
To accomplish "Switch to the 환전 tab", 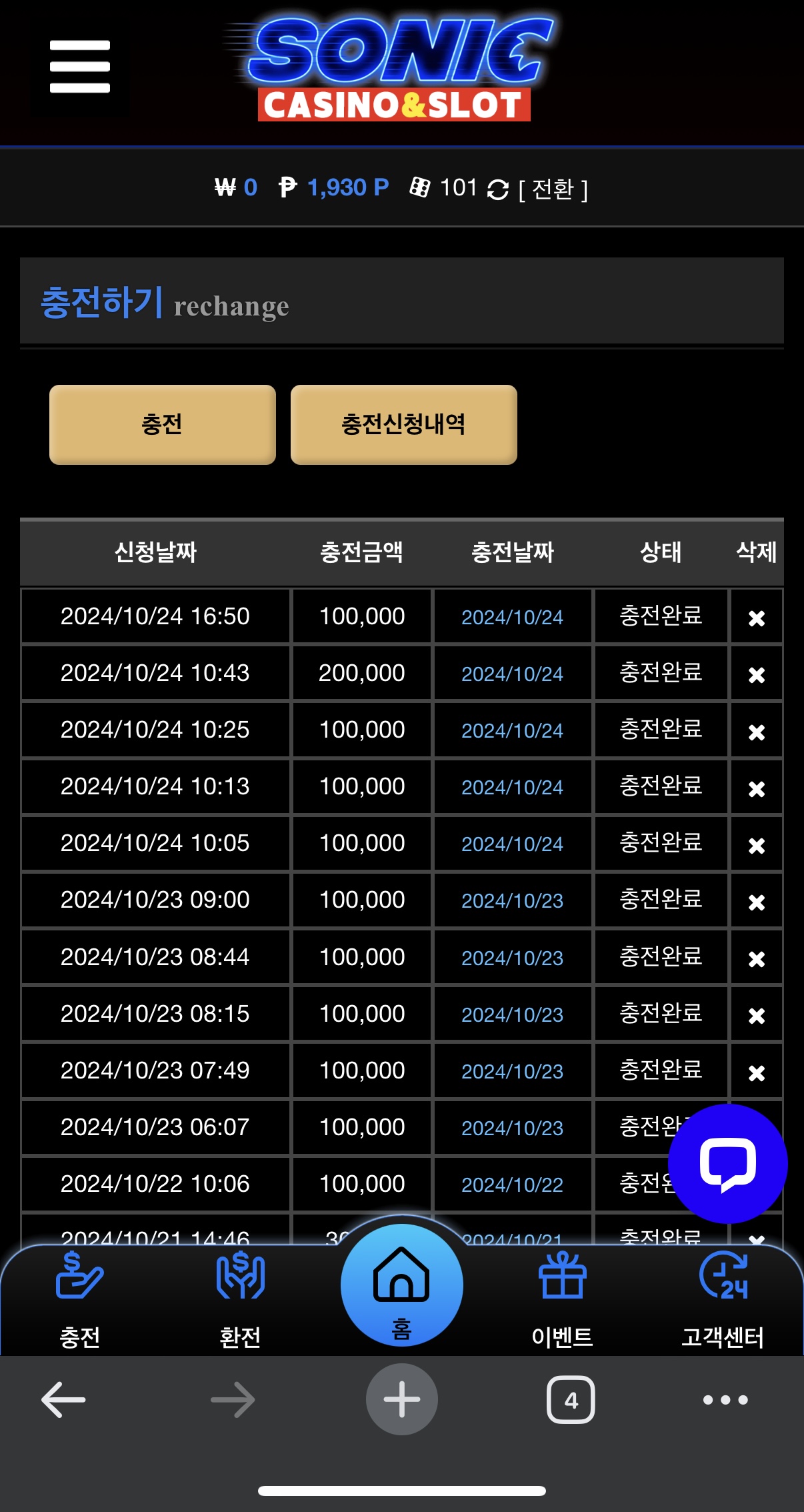I will pyautogui.click(x=241, y=1301).
